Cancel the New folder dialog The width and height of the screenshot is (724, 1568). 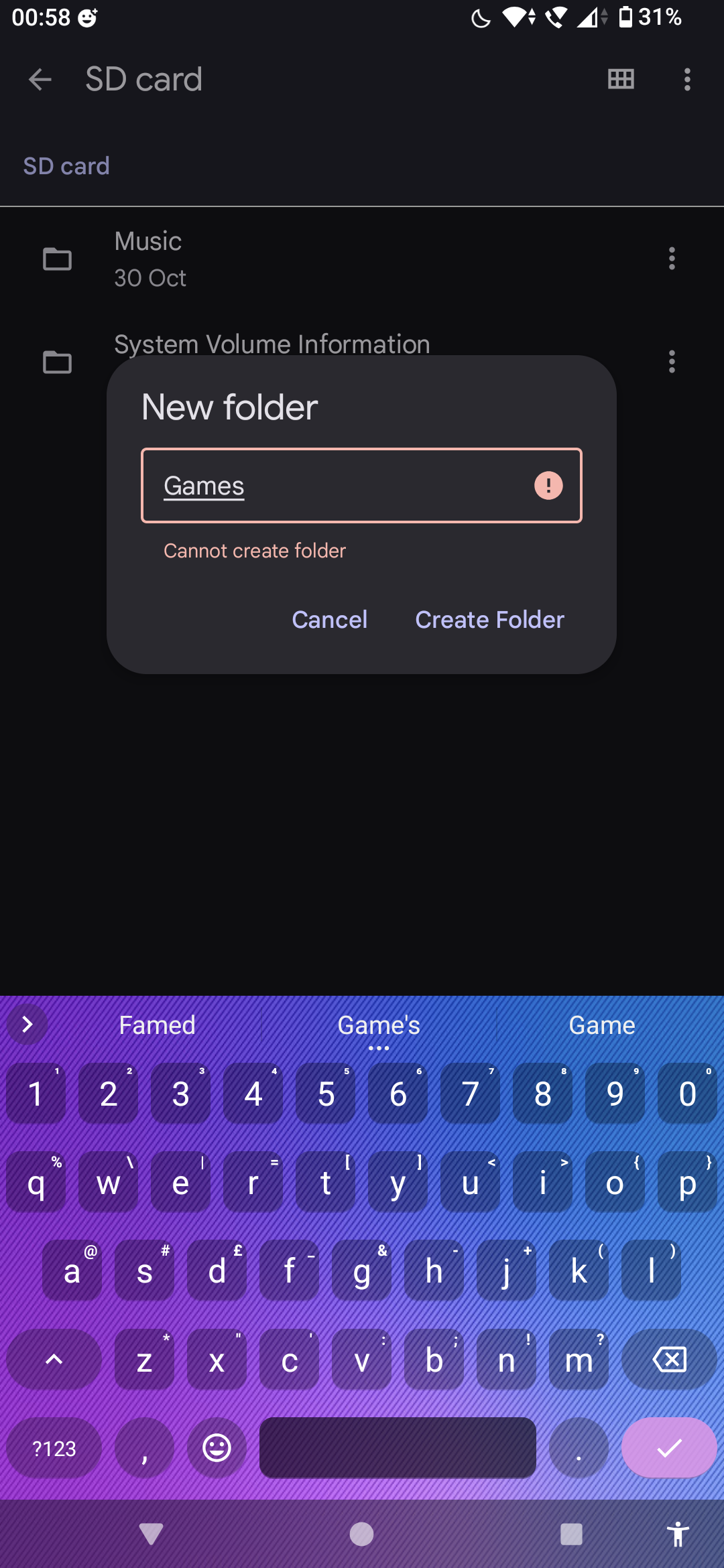(x=329, y=620)
